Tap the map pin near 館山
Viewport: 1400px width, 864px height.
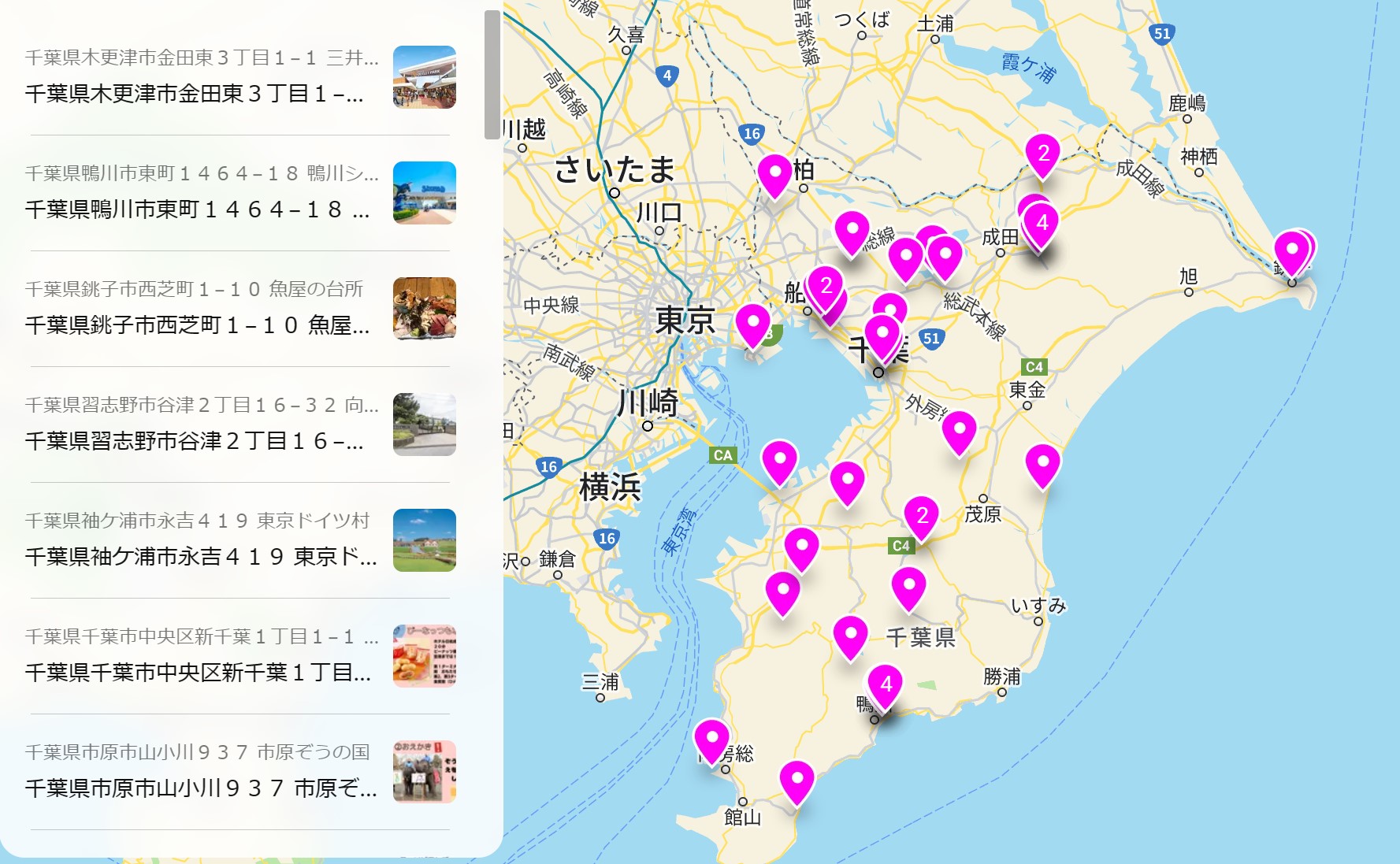(797, 779)
